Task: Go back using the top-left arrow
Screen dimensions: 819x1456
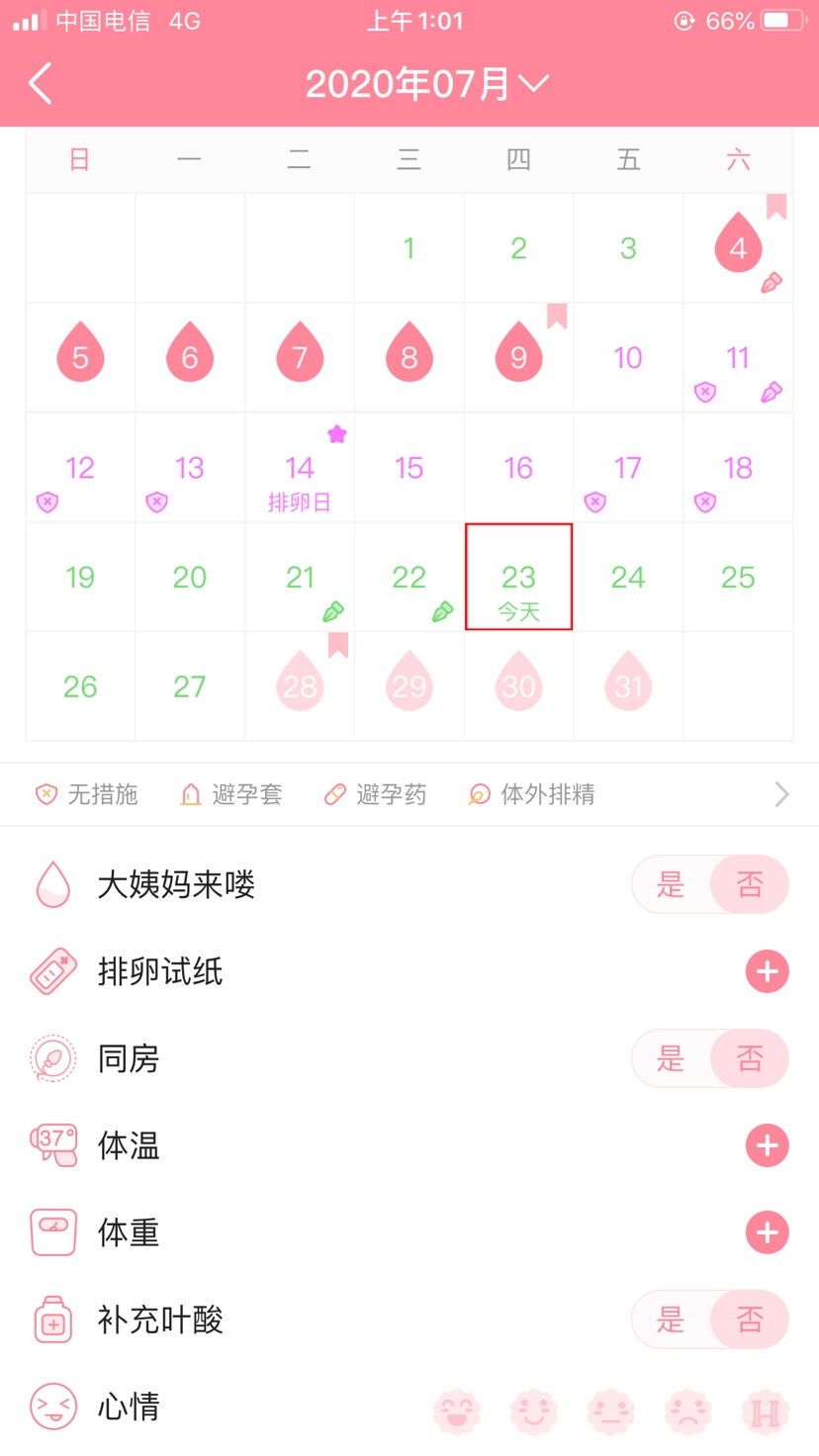Action: 40,84
